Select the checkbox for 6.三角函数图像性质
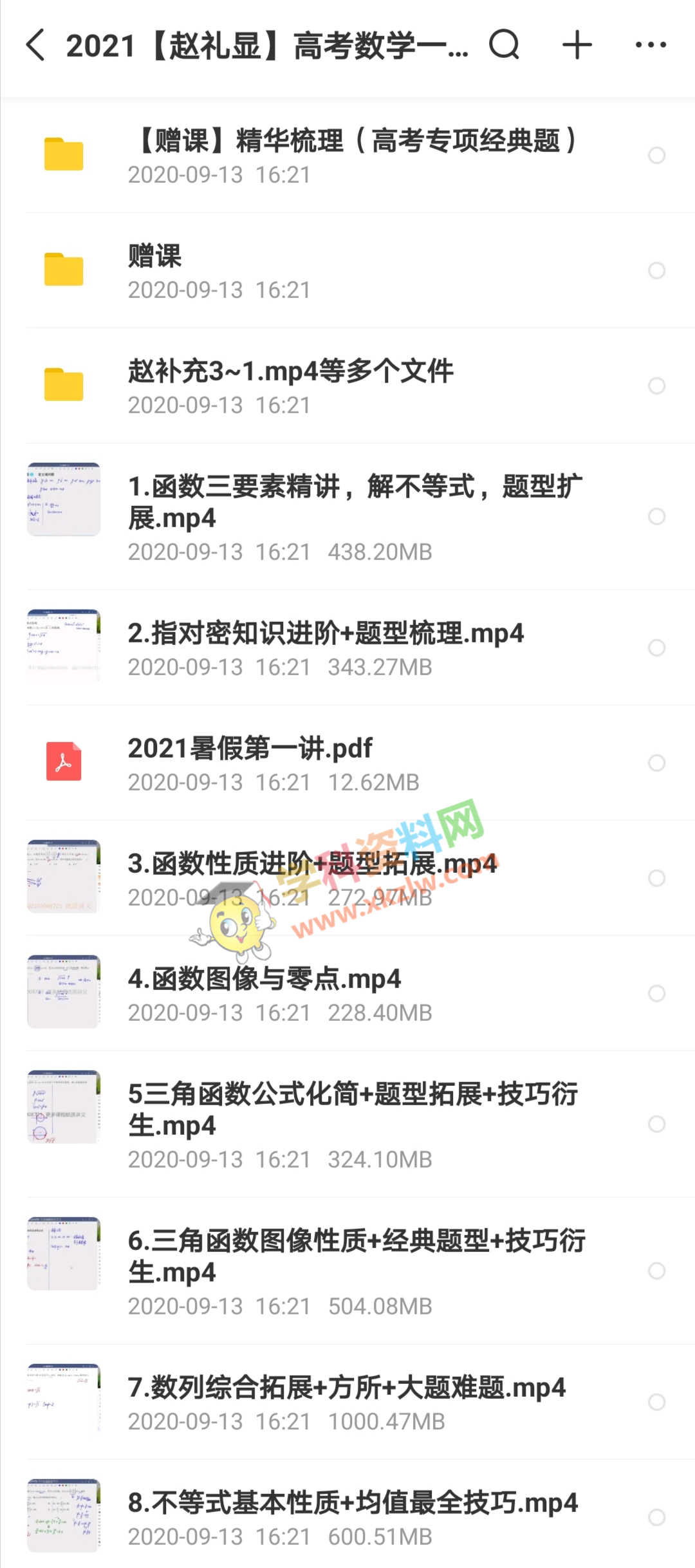695x1568 pixels. pyautogui.click(x=656, y=1271)
